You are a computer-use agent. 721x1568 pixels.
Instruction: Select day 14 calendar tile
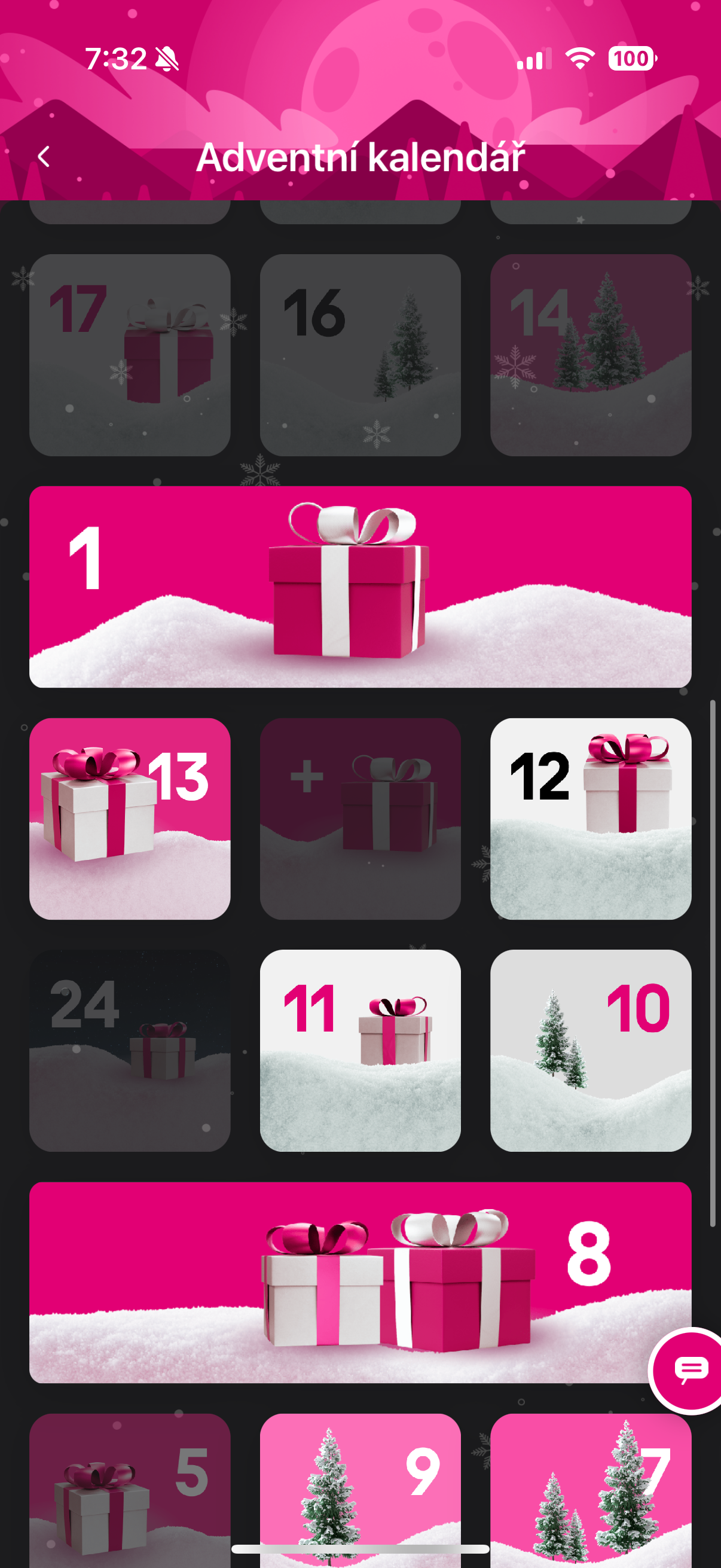[590, 355]
